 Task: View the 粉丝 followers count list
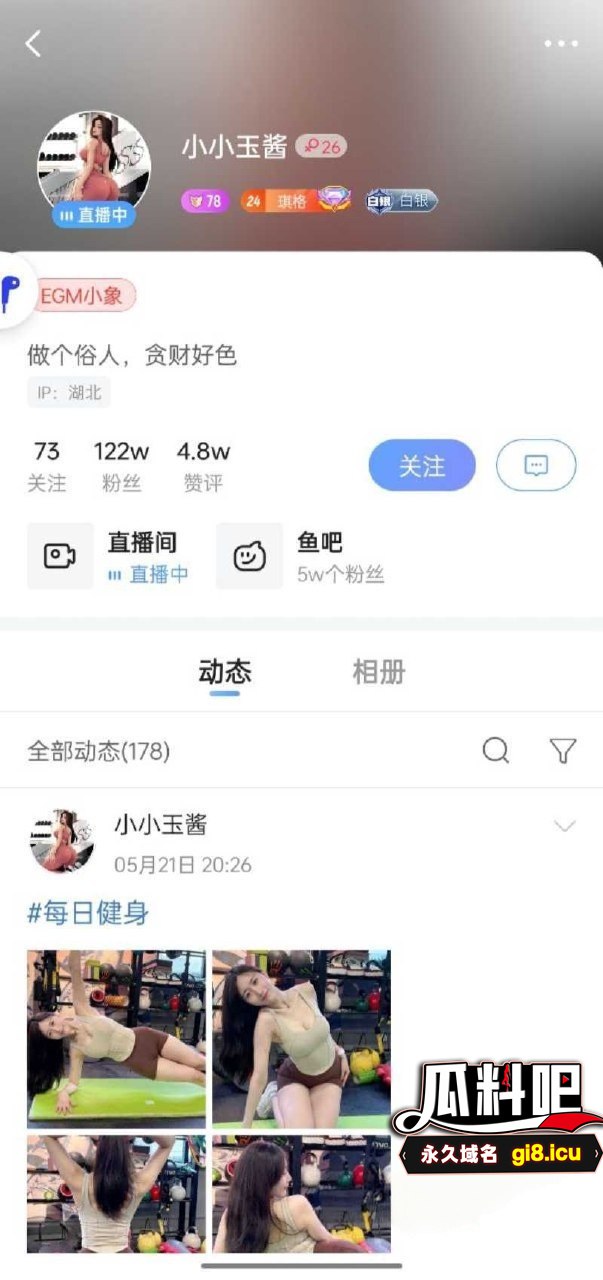coord(121,466)
